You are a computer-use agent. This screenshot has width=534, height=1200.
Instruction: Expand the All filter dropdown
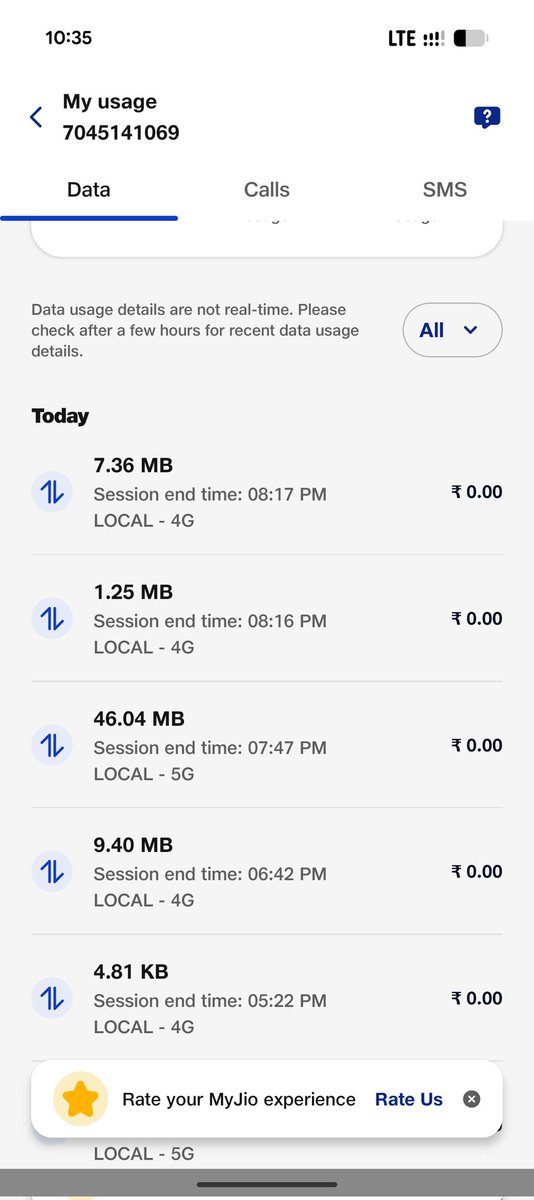[452, 330]
